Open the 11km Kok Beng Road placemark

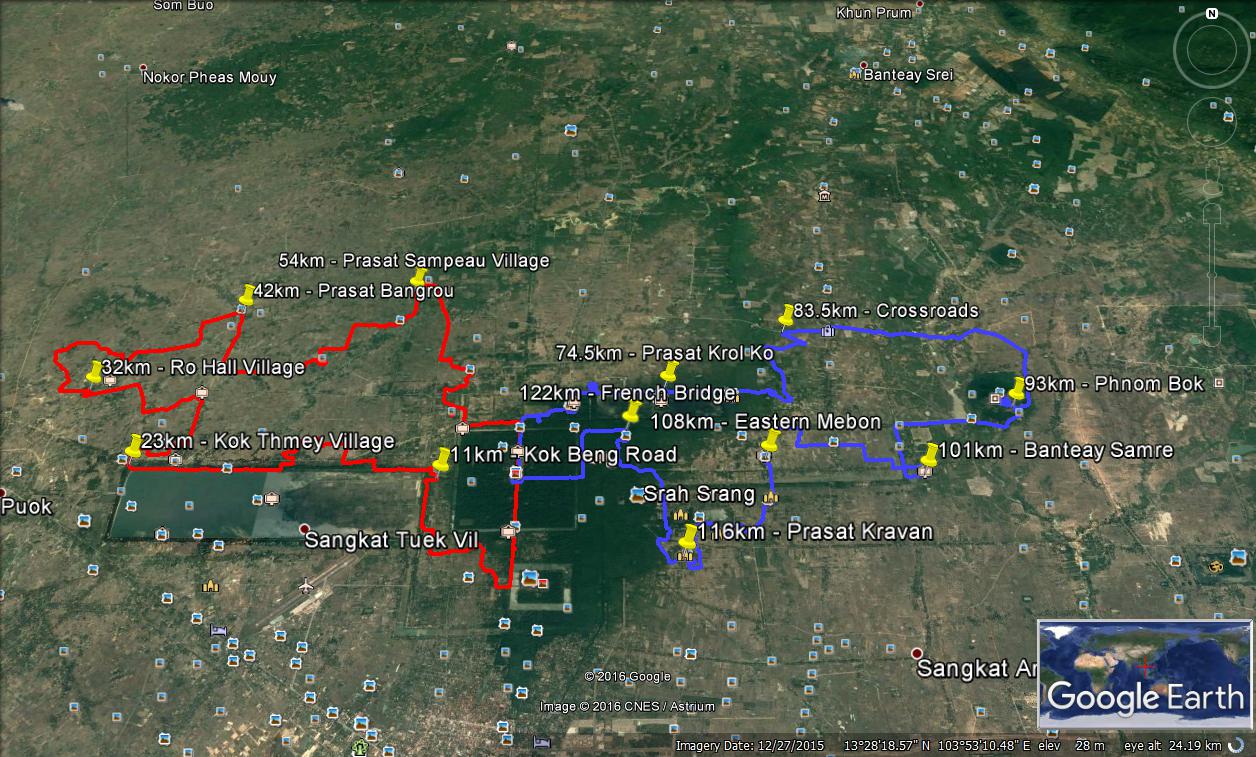(442, 460)
